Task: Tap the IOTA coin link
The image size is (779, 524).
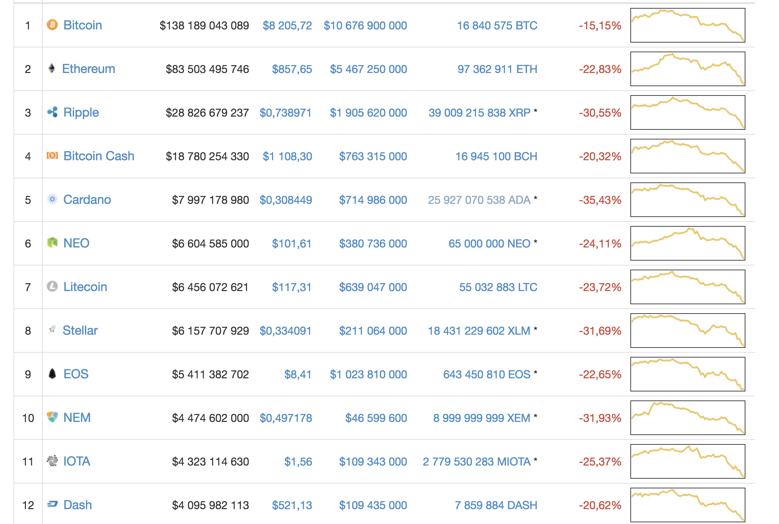Action: (x=79, y=461)
